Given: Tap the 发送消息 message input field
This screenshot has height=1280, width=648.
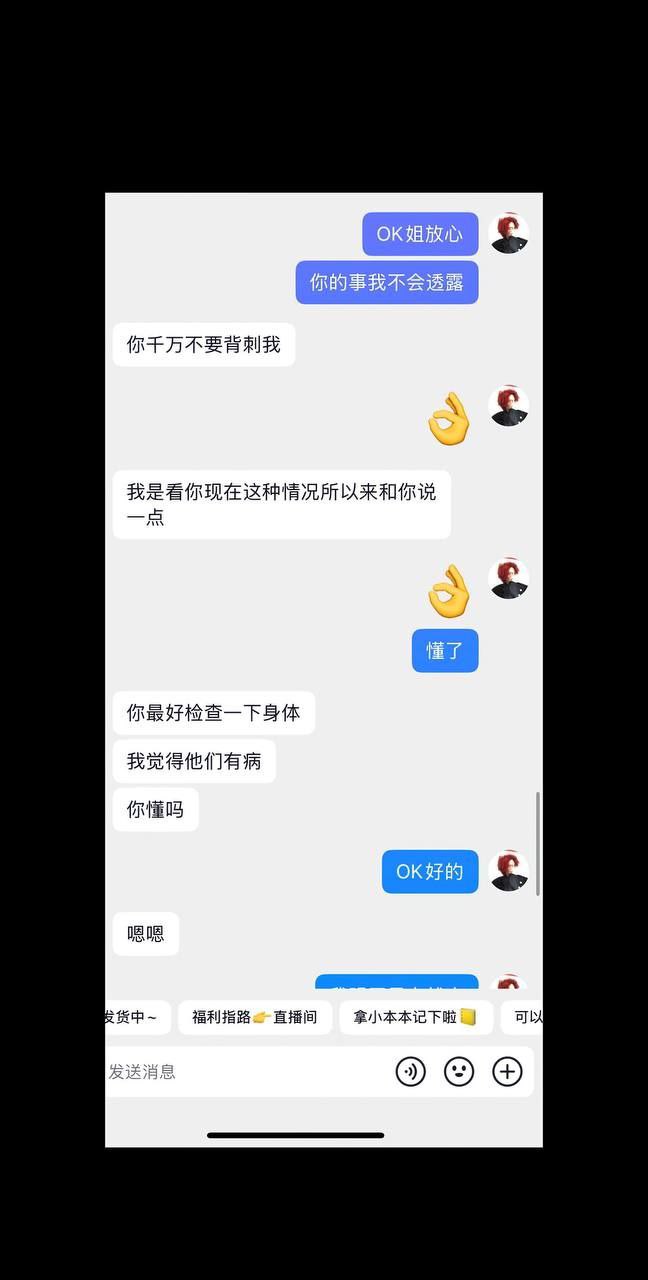Looking at the screenshot, I should [x=245, y=1071].
